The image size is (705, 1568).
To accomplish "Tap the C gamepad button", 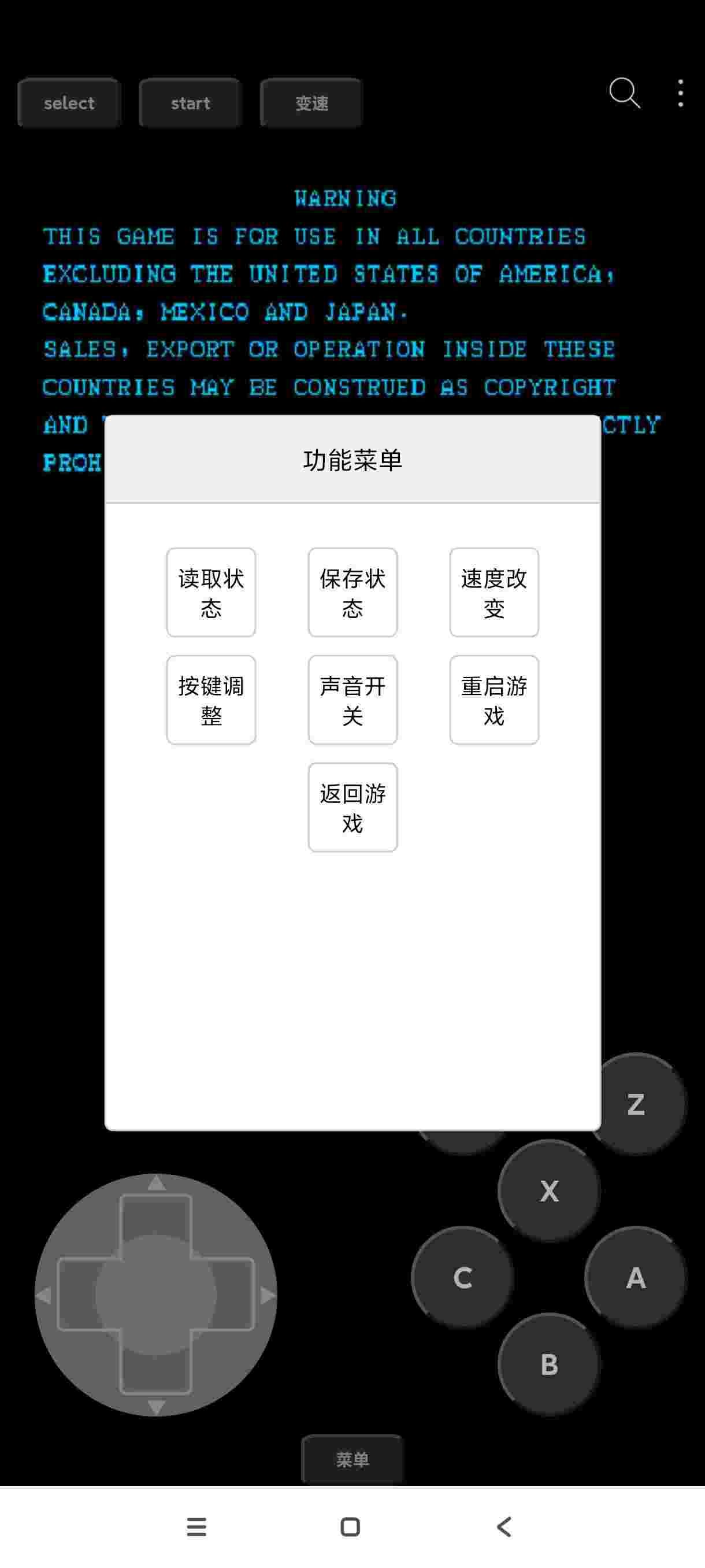I will point(462,1278).
